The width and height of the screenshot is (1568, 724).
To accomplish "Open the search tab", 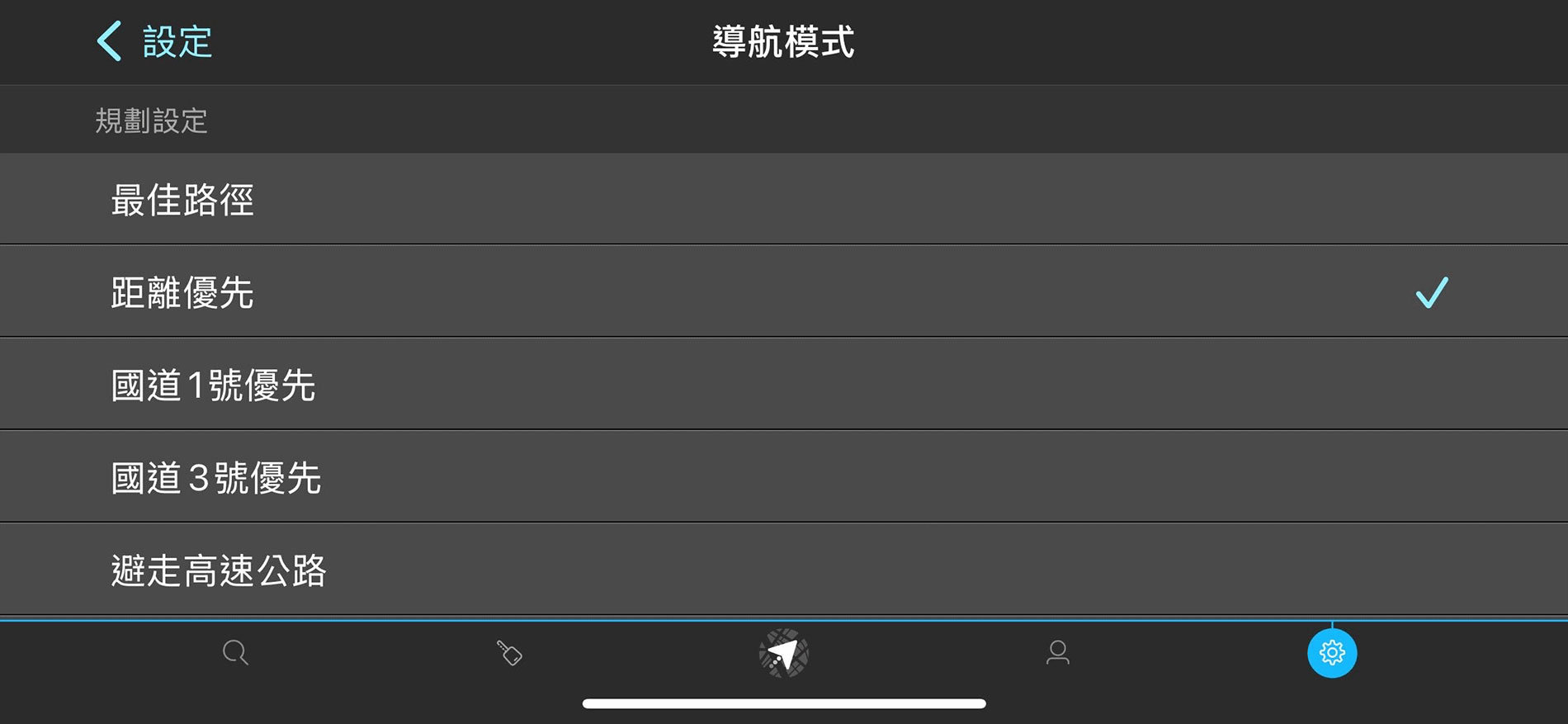I will coord(235,653).
